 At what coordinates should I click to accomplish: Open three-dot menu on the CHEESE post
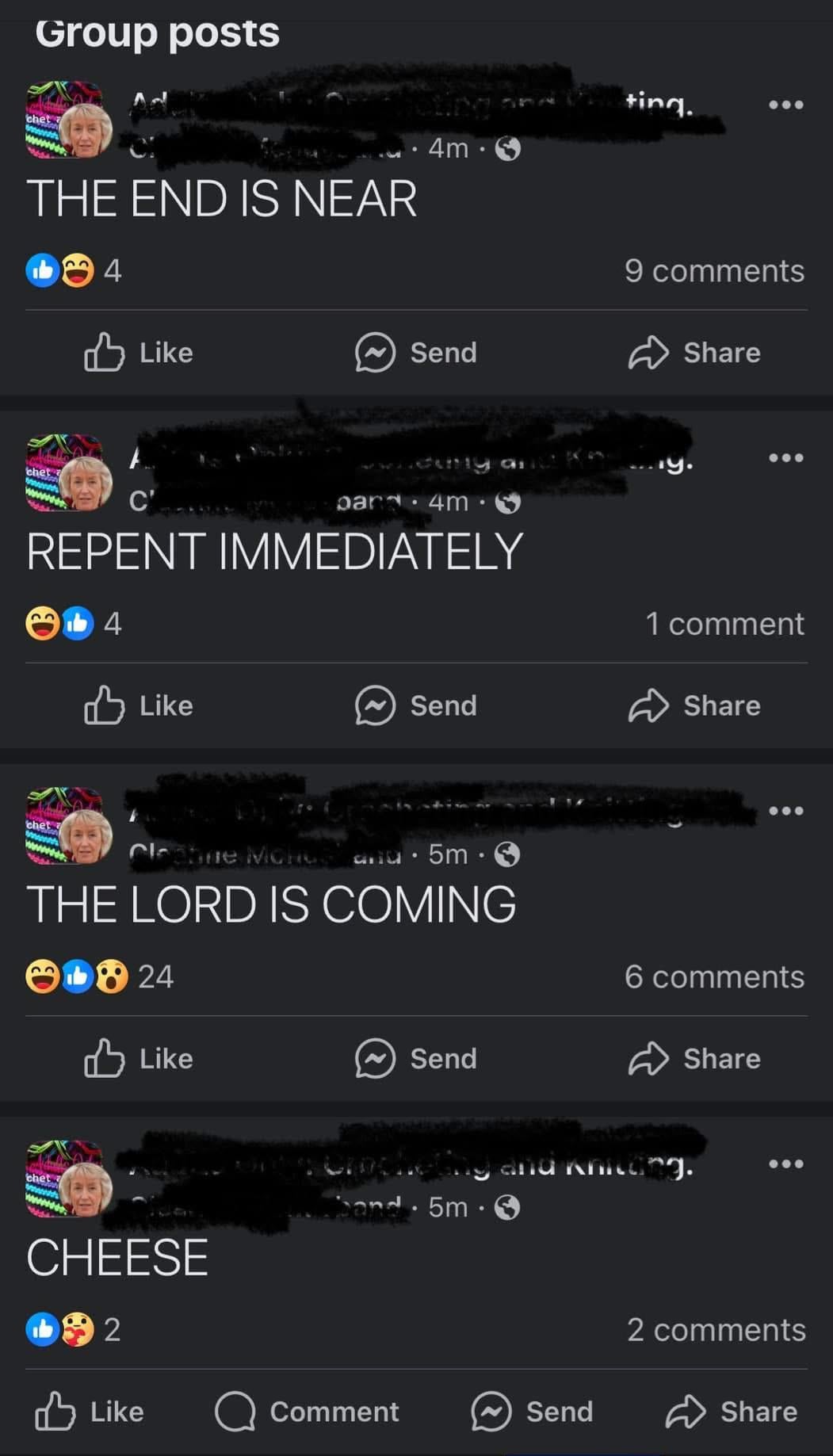pyautogui.click(x=785, y=1164)
